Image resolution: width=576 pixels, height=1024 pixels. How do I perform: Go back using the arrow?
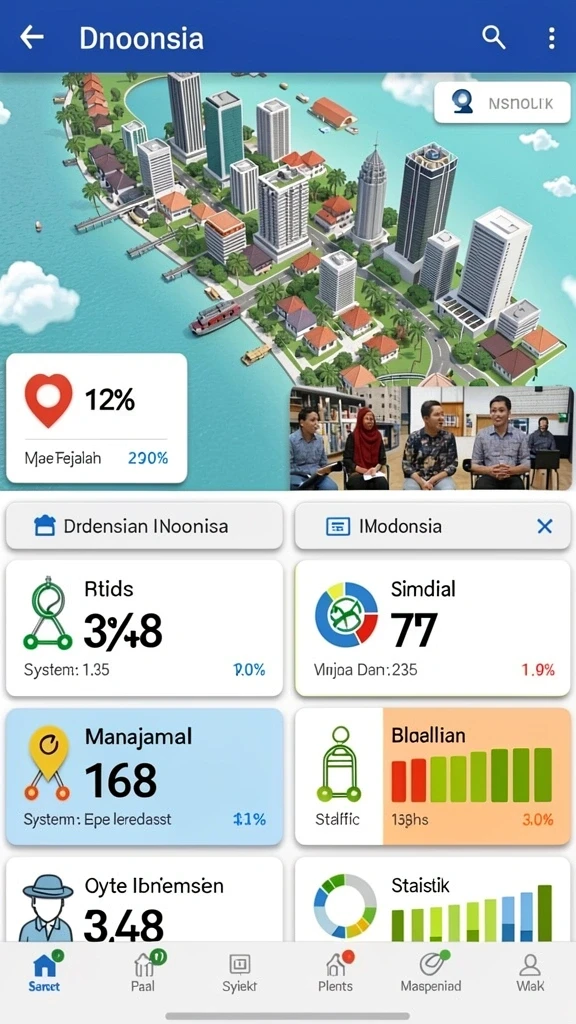31,37
